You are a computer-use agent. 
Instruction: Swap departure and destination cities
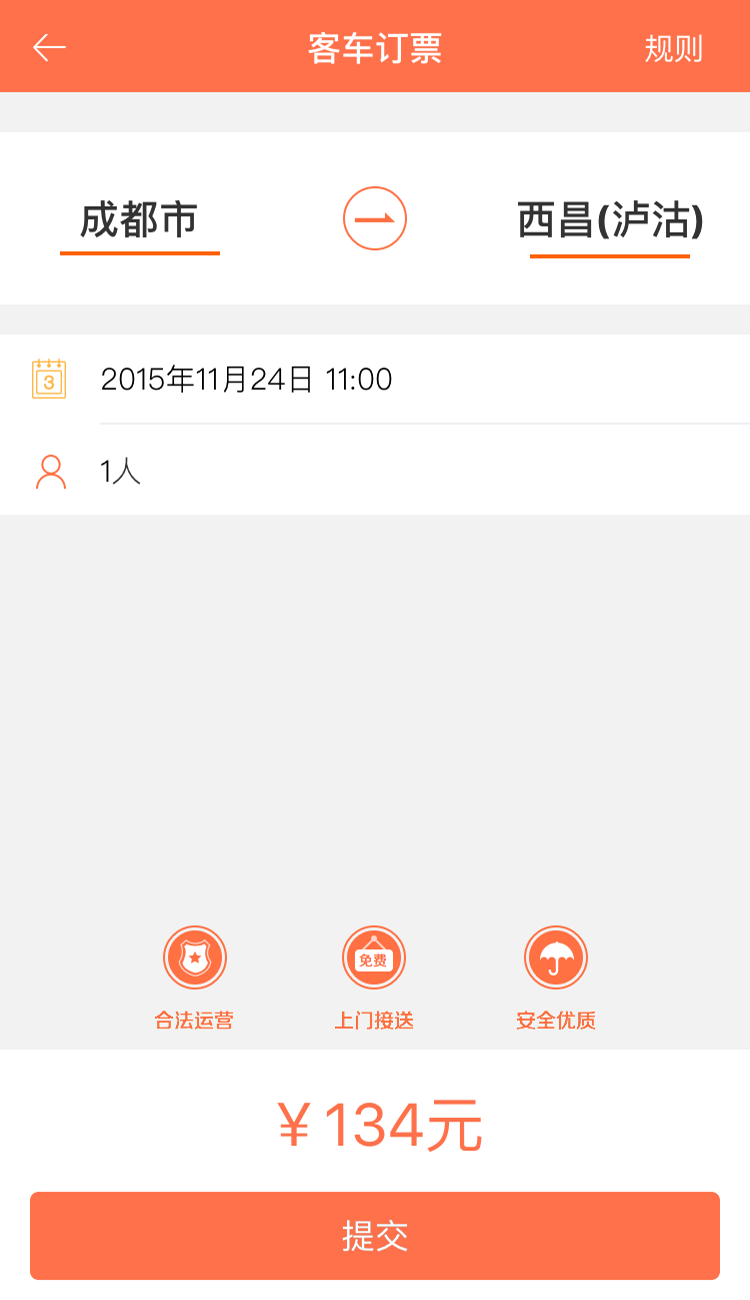pos(375,219)
